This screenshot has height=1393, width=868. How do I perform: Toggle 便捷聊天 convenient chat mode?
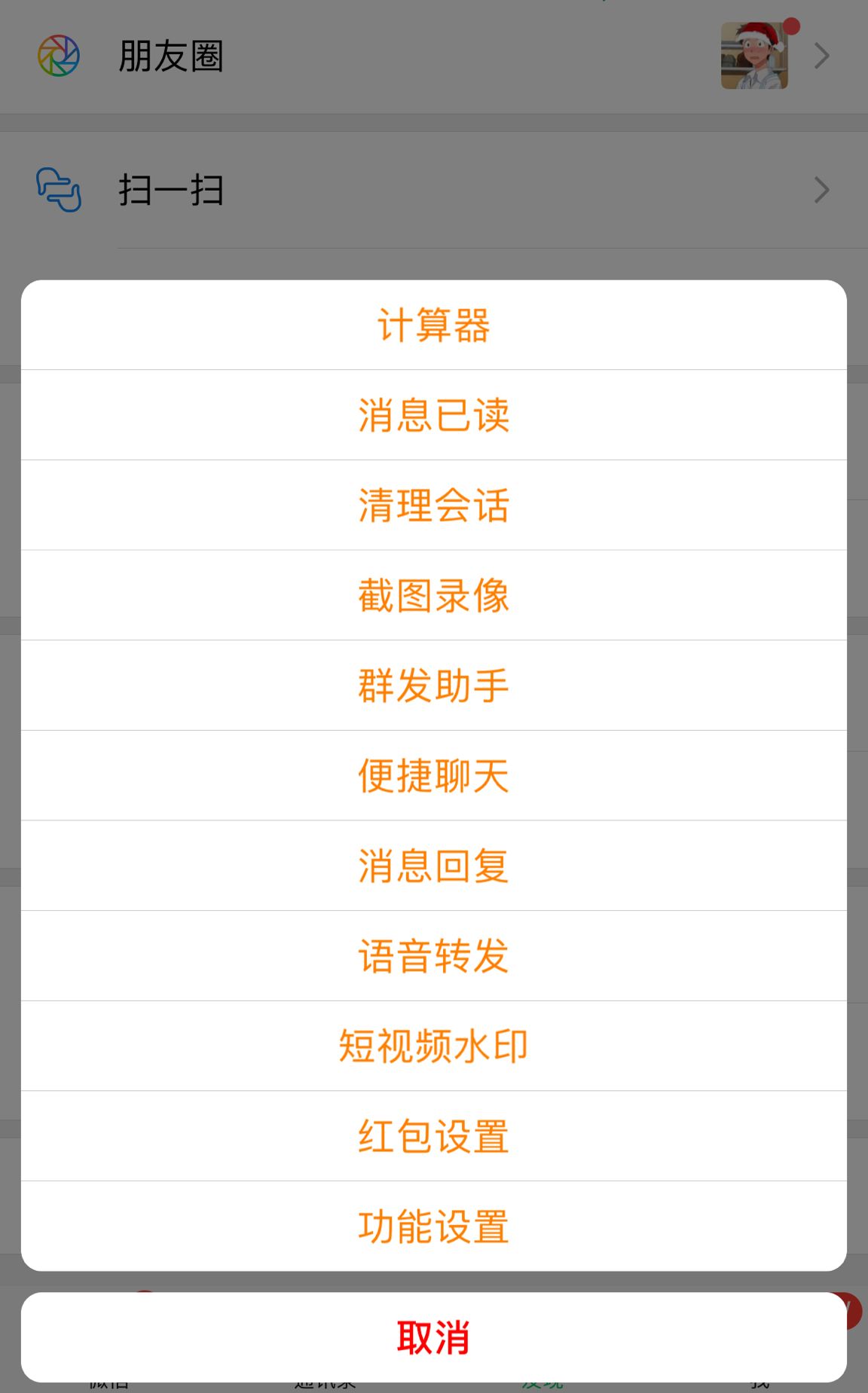coord(434,775)
